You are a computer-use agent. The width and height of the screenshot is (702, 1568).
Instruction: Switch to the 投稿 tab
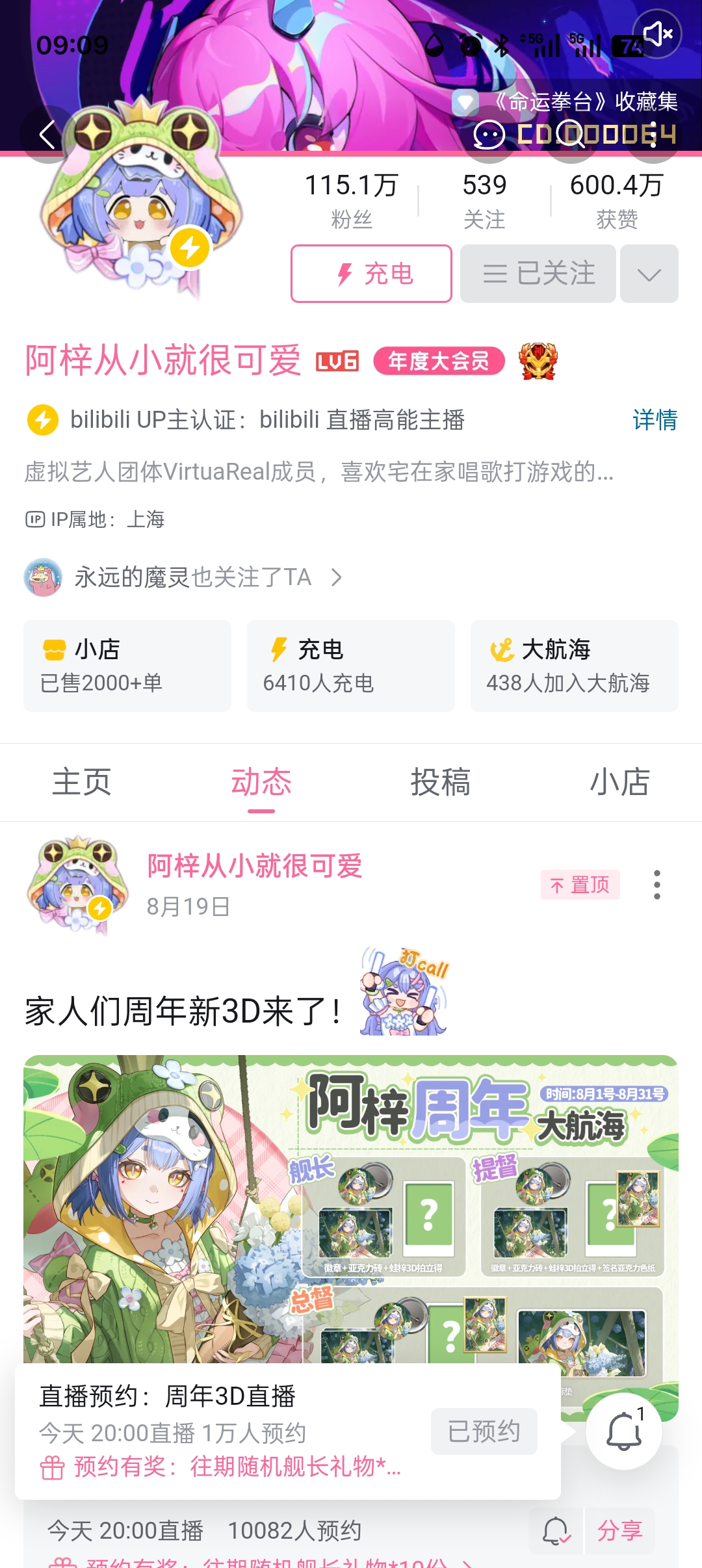tap(441, 782)
